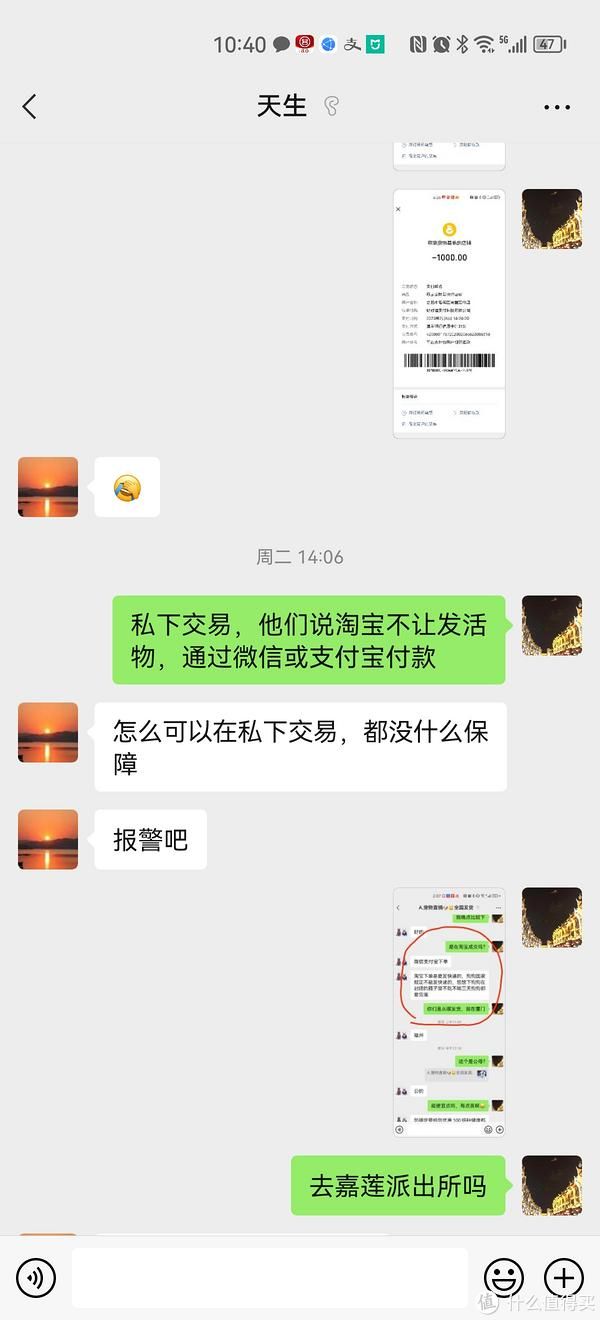Open the three-dot chat options menu
This screenshot has width=600, height=1320.
coord(556,107)
